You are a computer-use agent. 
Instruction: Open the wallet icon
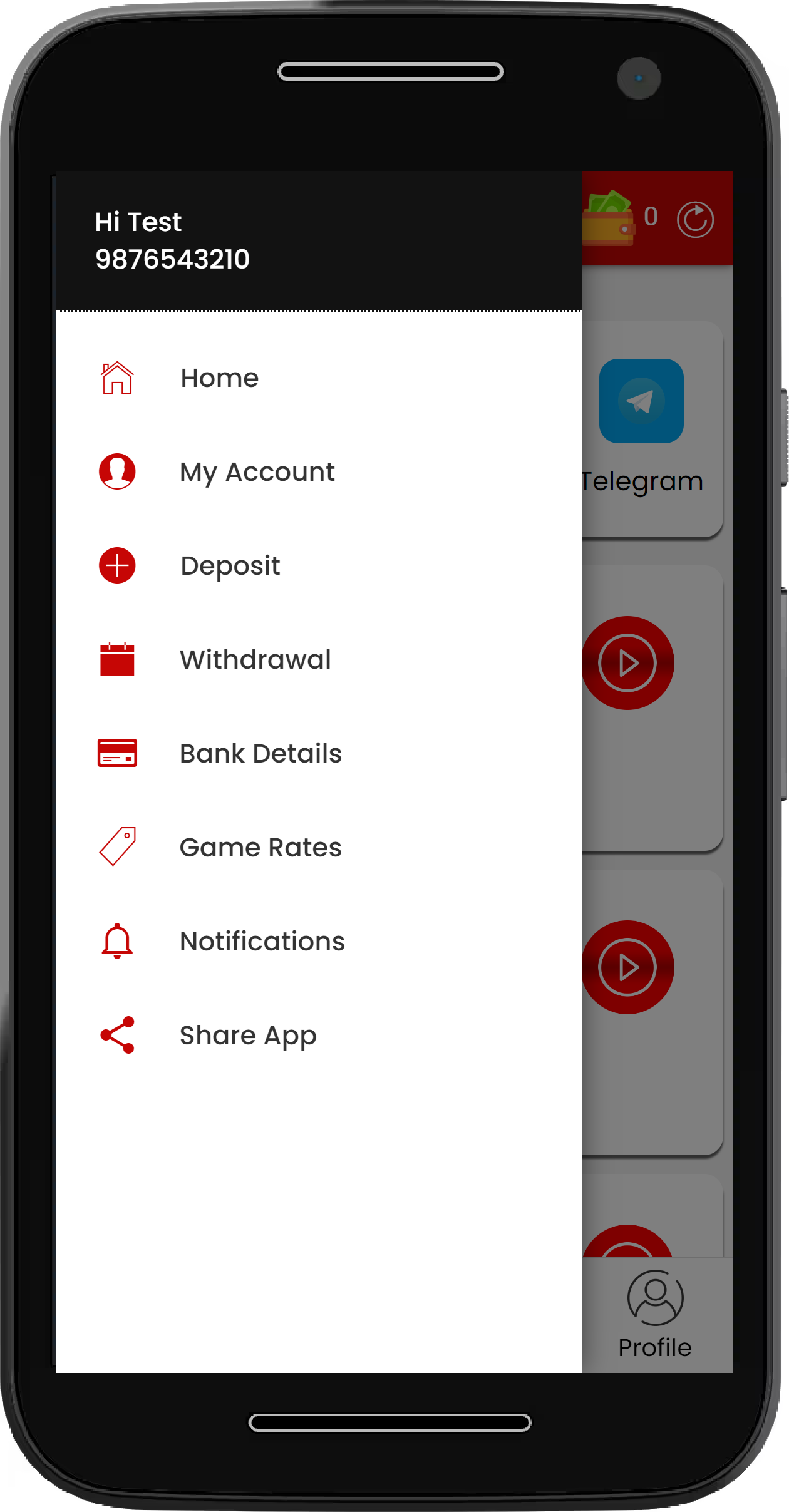[x=608, y=218]
